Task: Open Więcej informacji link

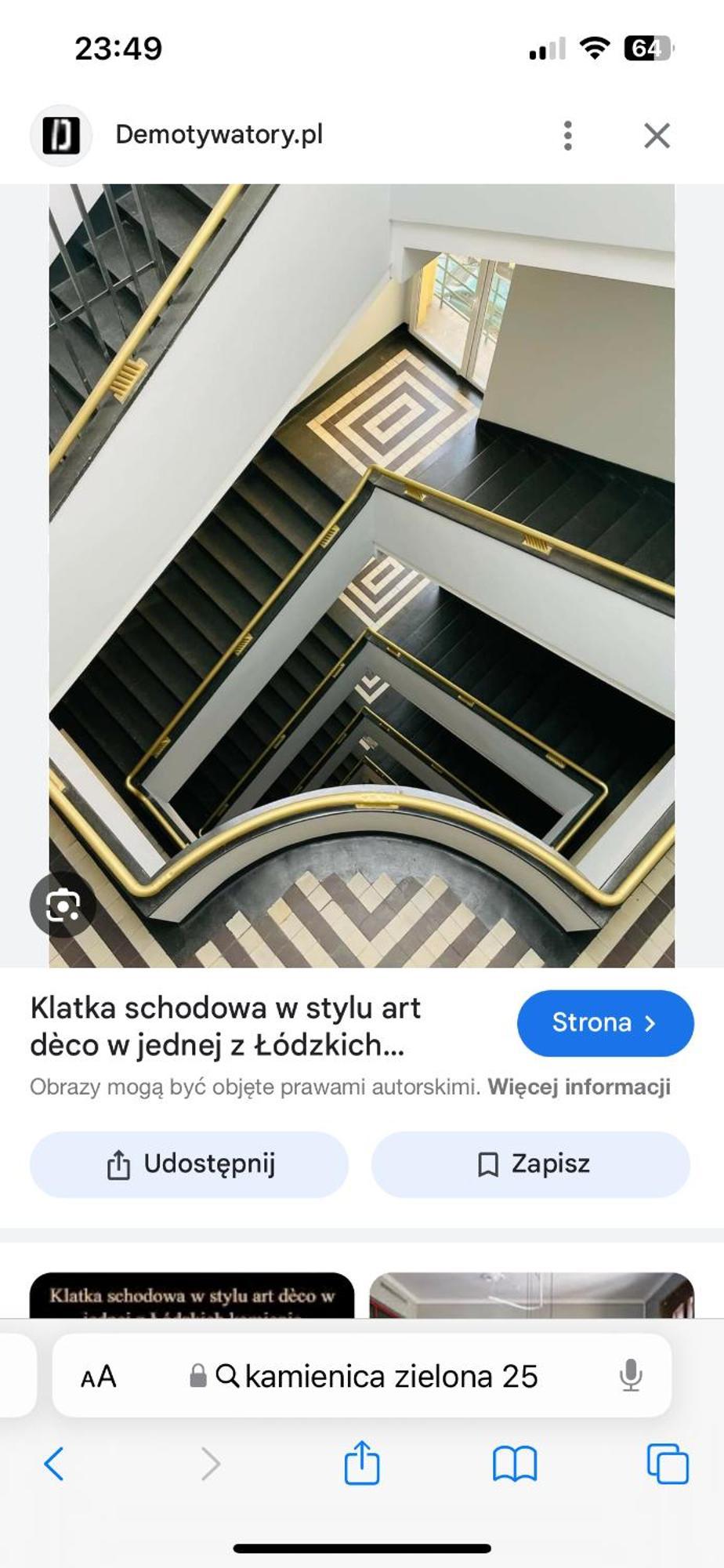Action: [x=578, y=1087]
